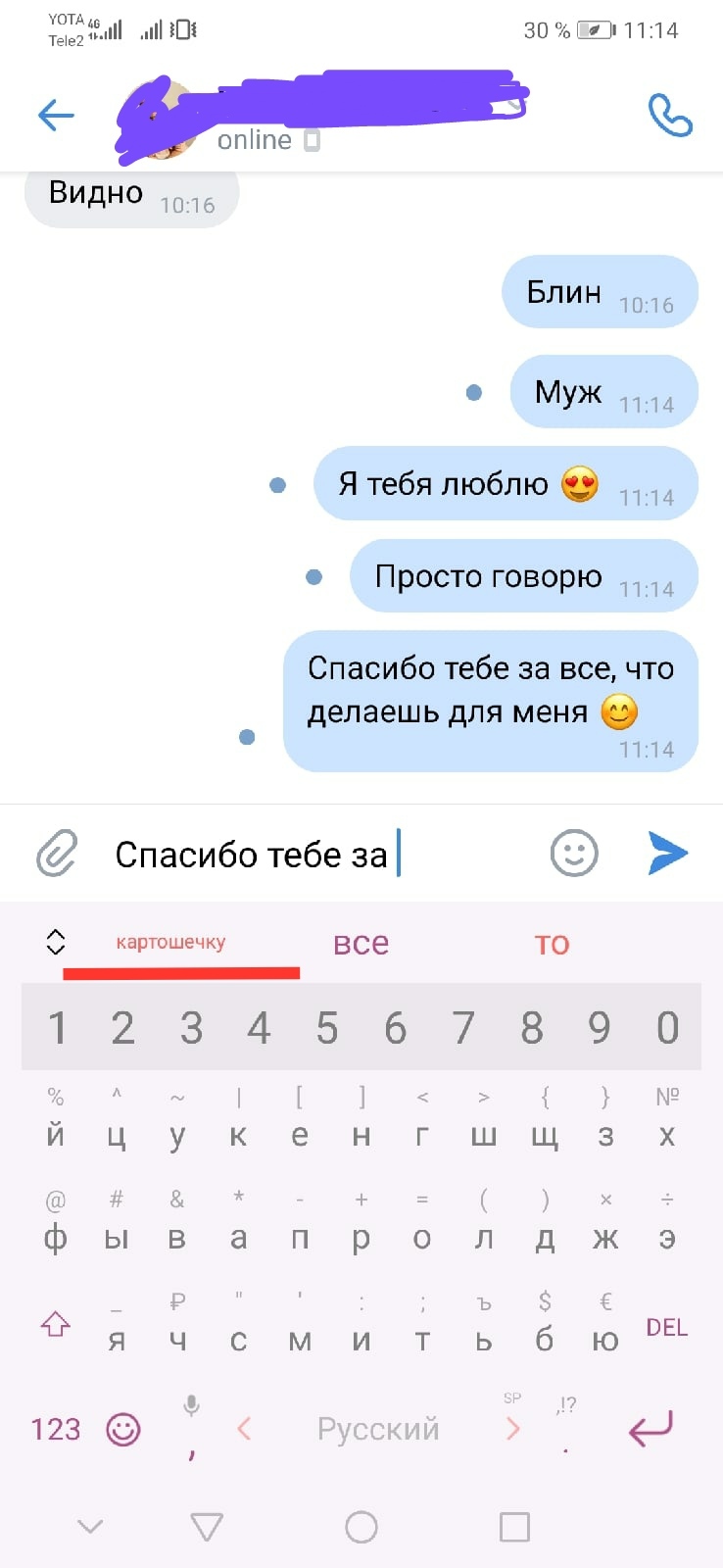Select the "все" word suggestion

[361, 944]
